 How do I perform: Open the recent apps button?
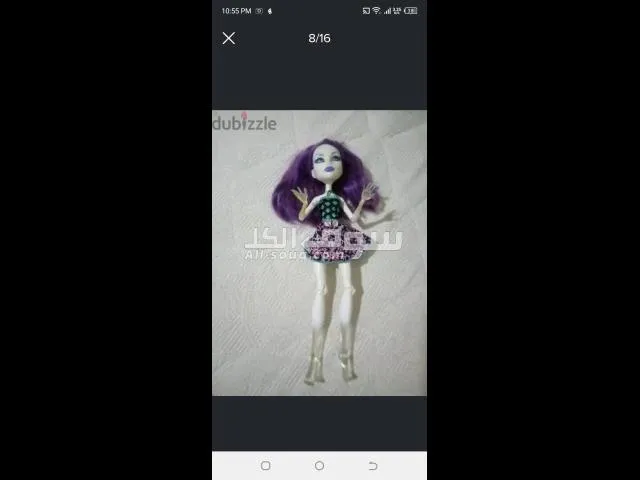click(x=265, y=466)
